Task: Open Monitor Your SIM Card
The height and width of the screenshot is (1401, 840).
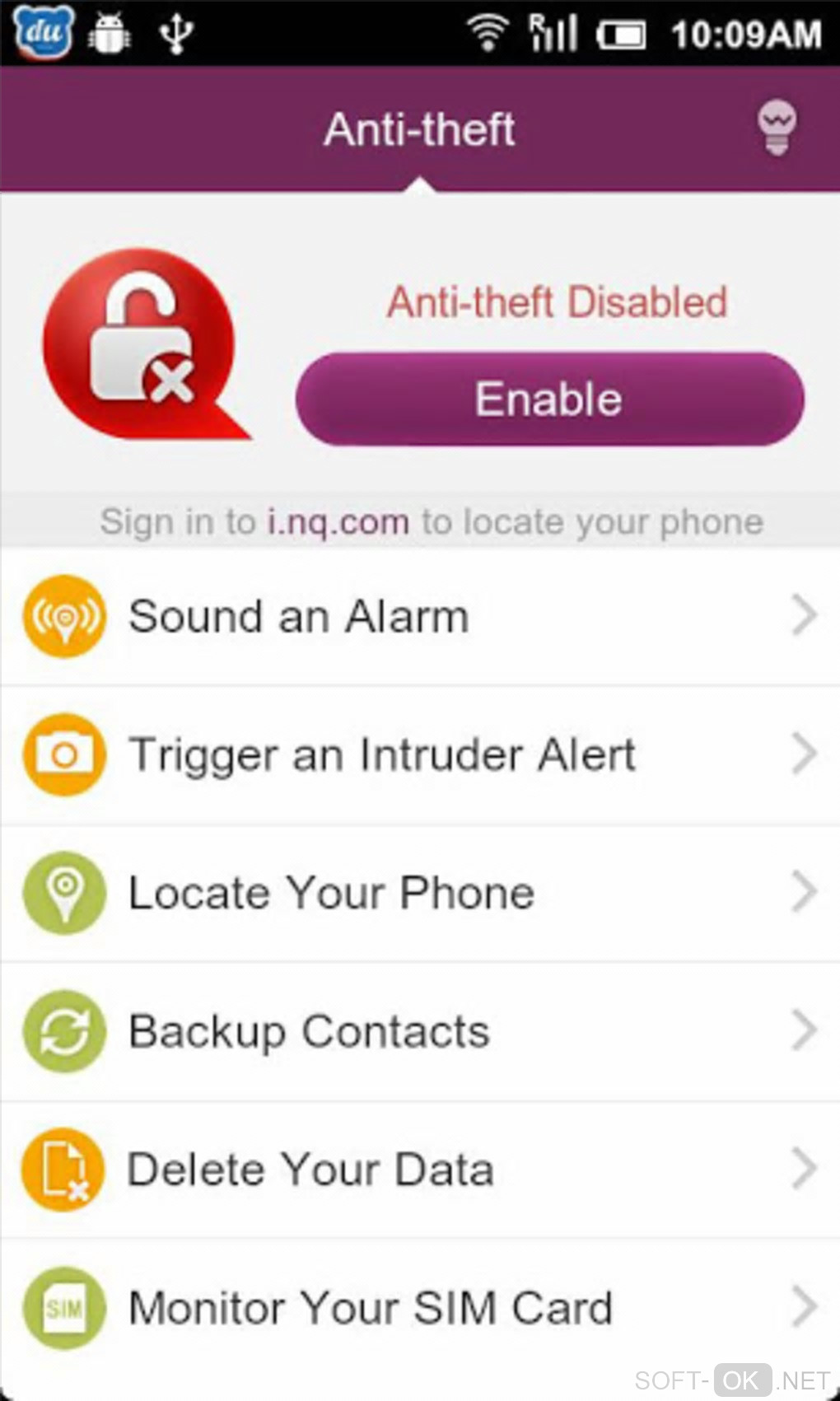Action: click(420, 1308)
